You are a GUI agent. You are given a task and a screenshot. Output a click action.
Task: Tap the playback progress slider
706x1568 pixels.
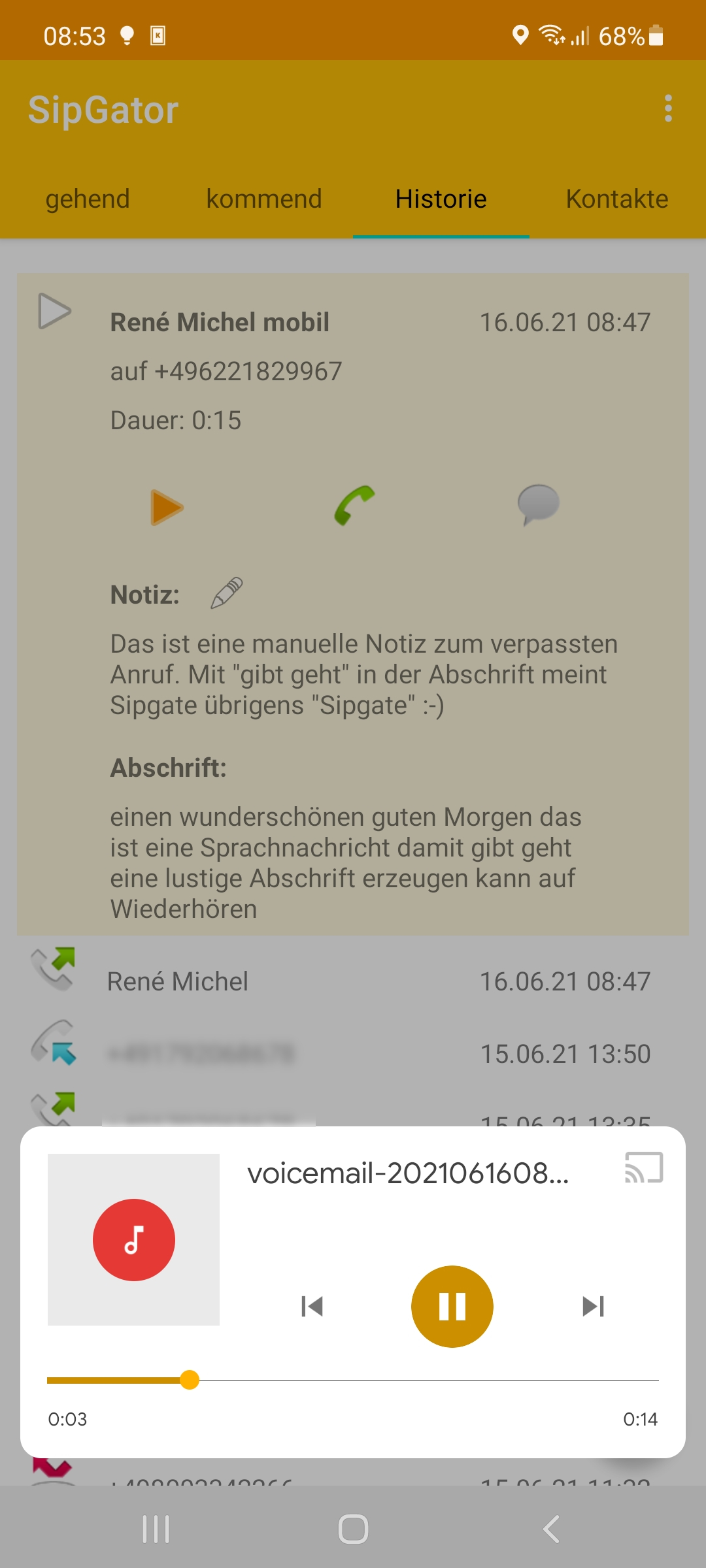353,1380
